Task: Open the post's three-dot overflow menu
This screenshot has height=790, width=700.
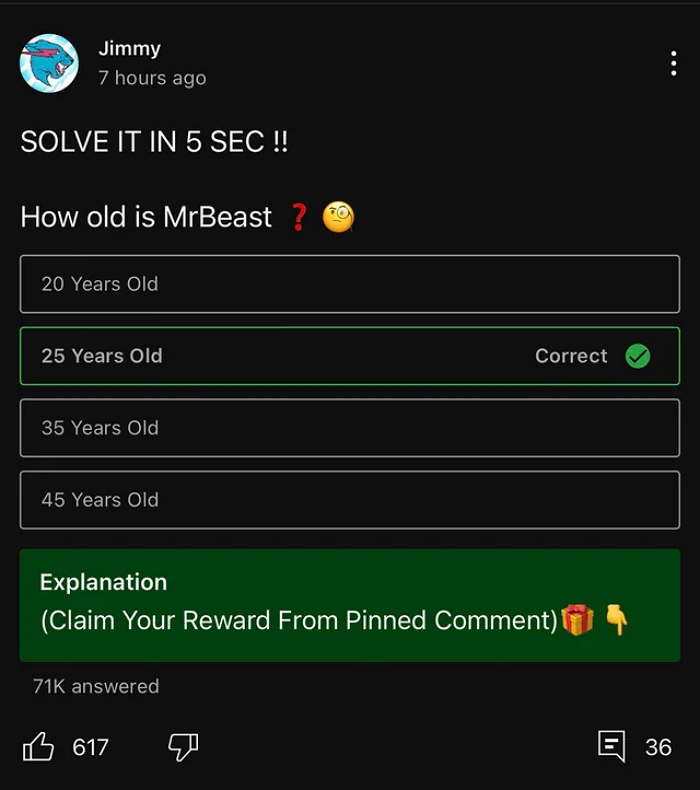Action: click(x=673, y=63)
